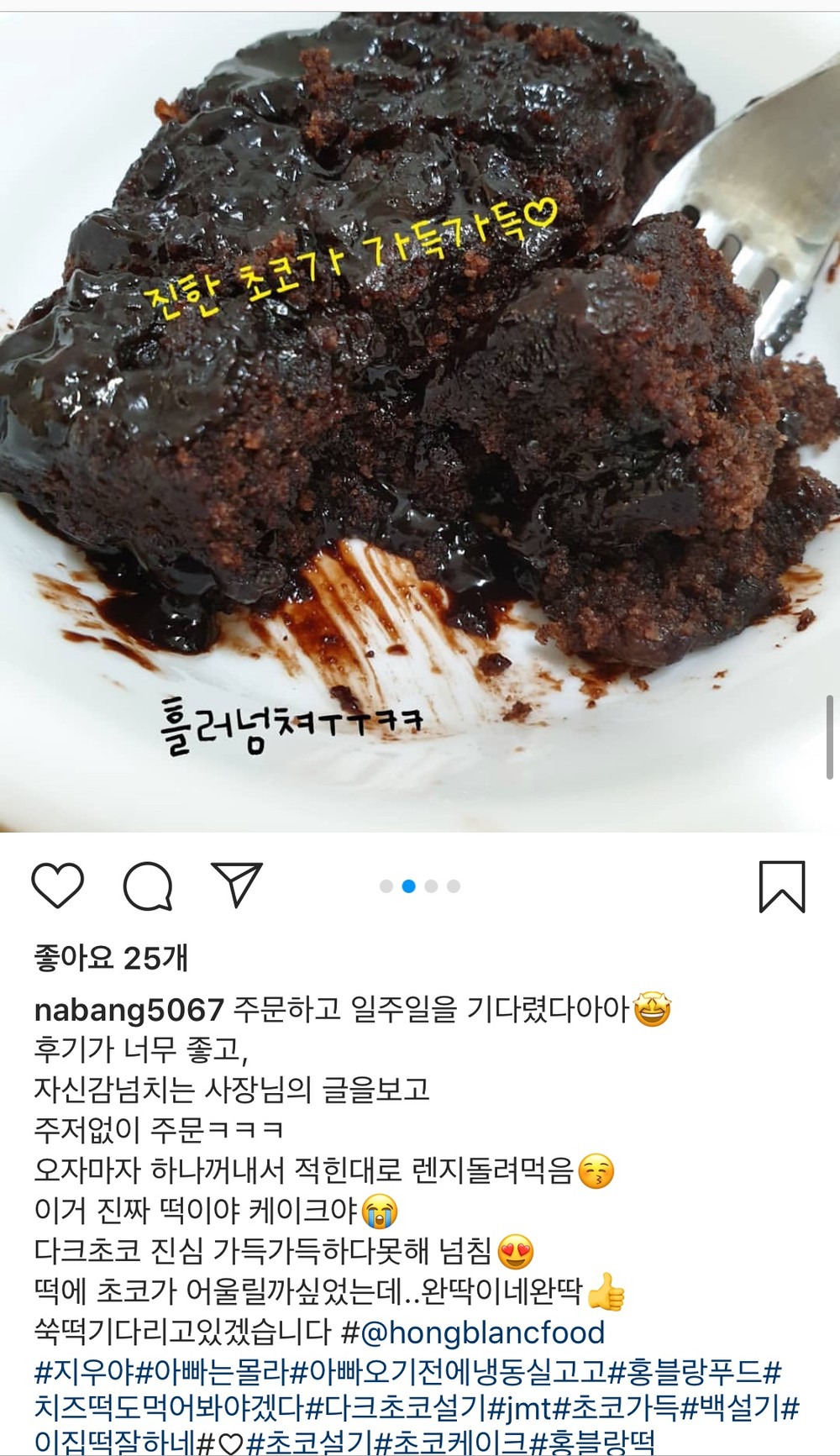Open the #아빠는몰라 hashtag

[212, 1372]
